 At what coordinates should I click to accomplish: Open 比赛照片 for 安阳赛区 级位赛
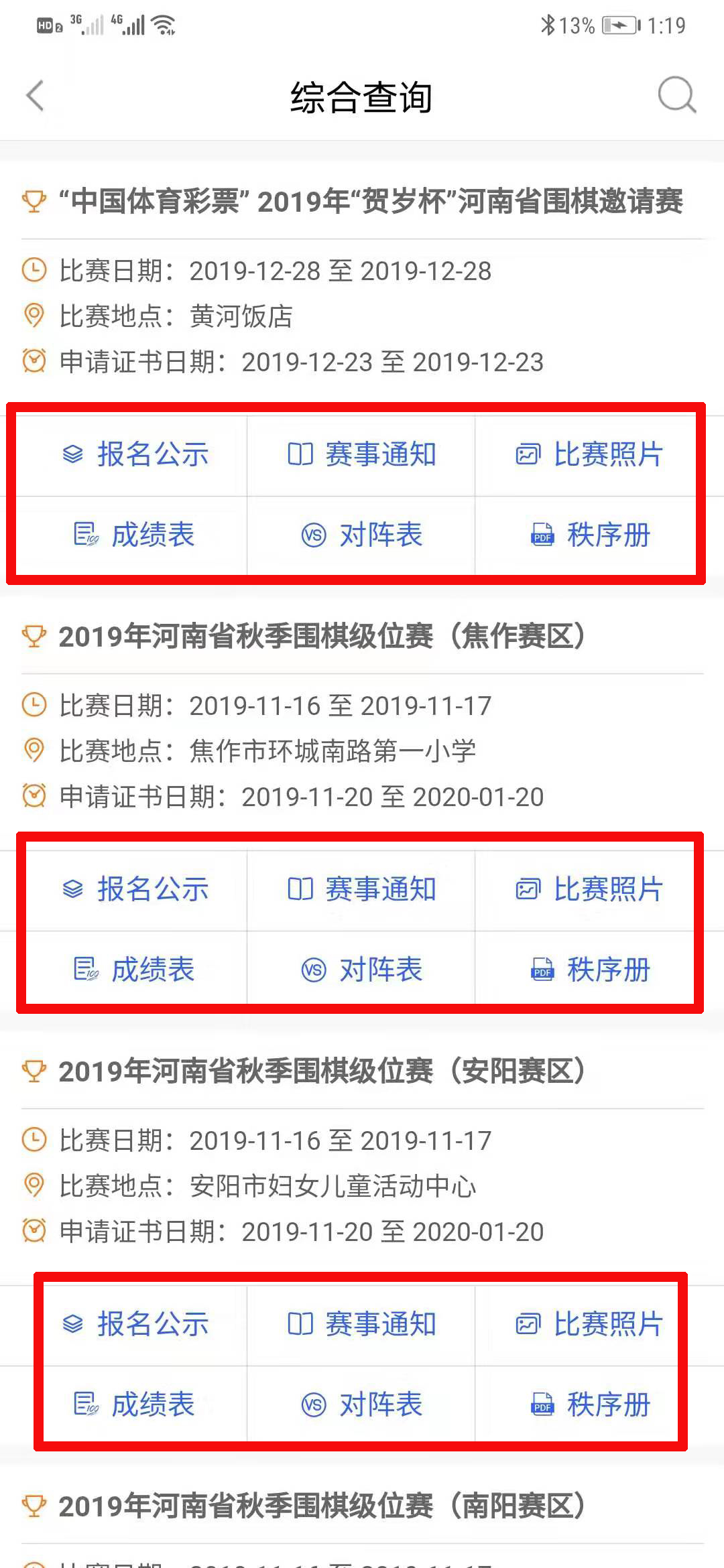pos(589,1325)
